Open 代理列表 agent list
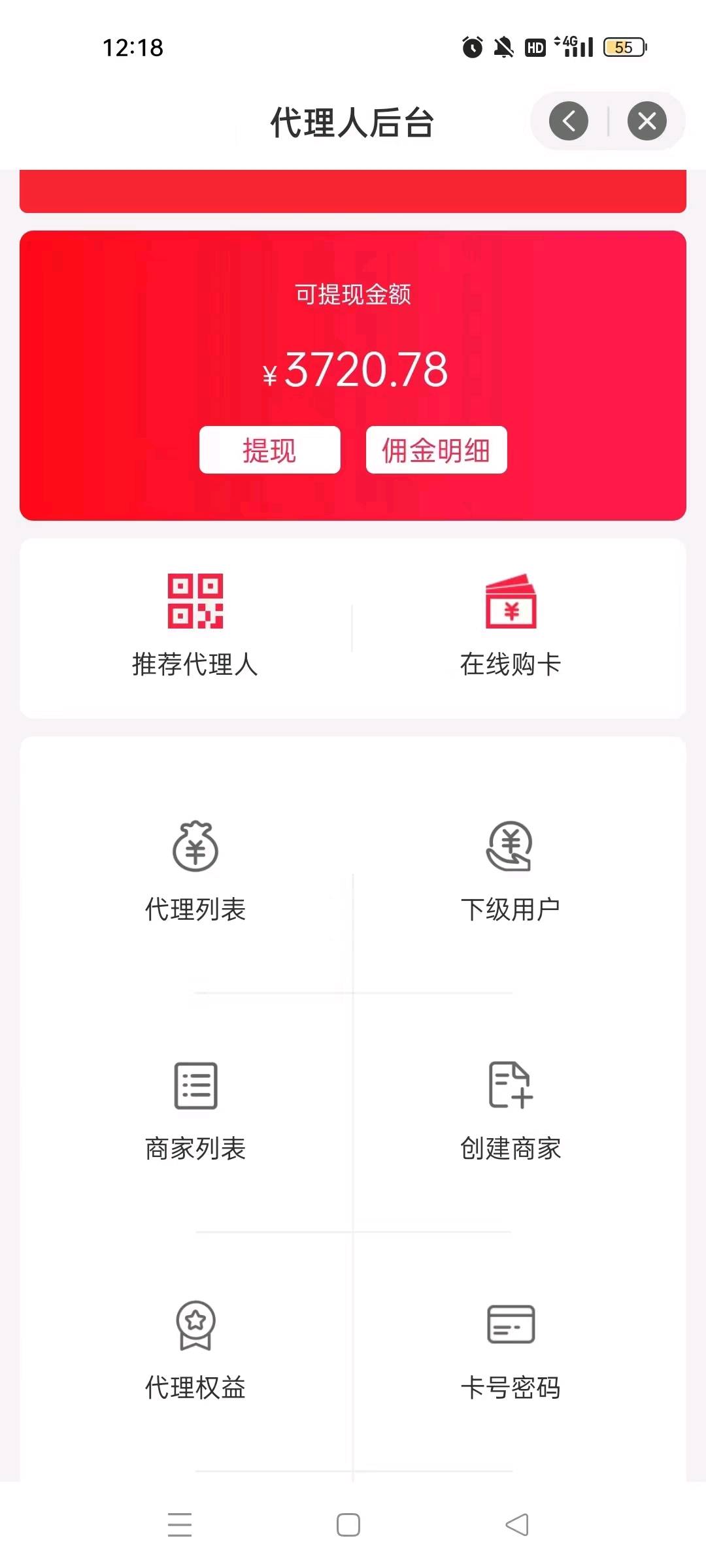This screenshot has width=706, height=1568. click(195, 872)
